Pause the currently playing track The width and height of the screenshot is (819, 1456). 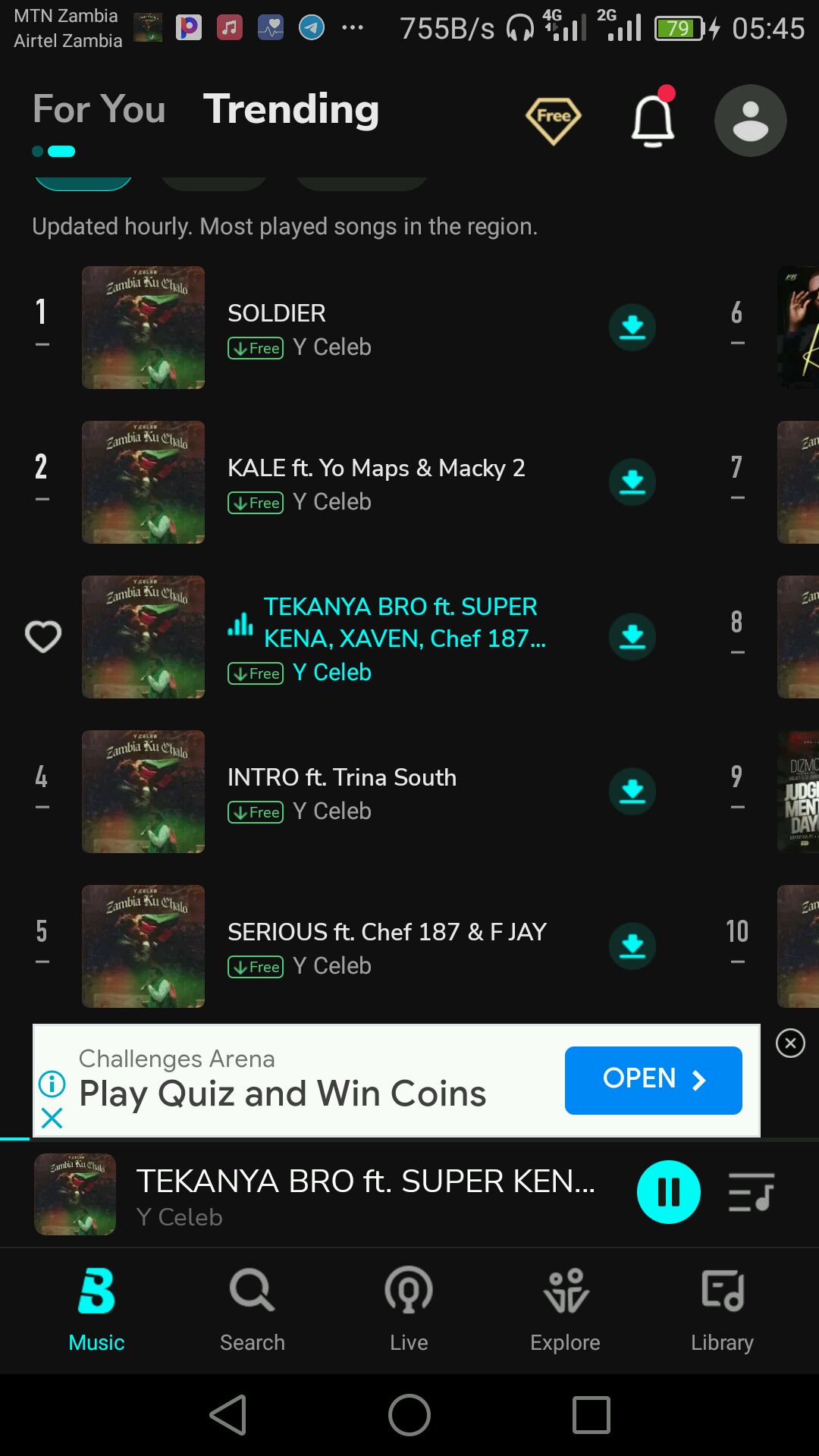[668, 1192]
